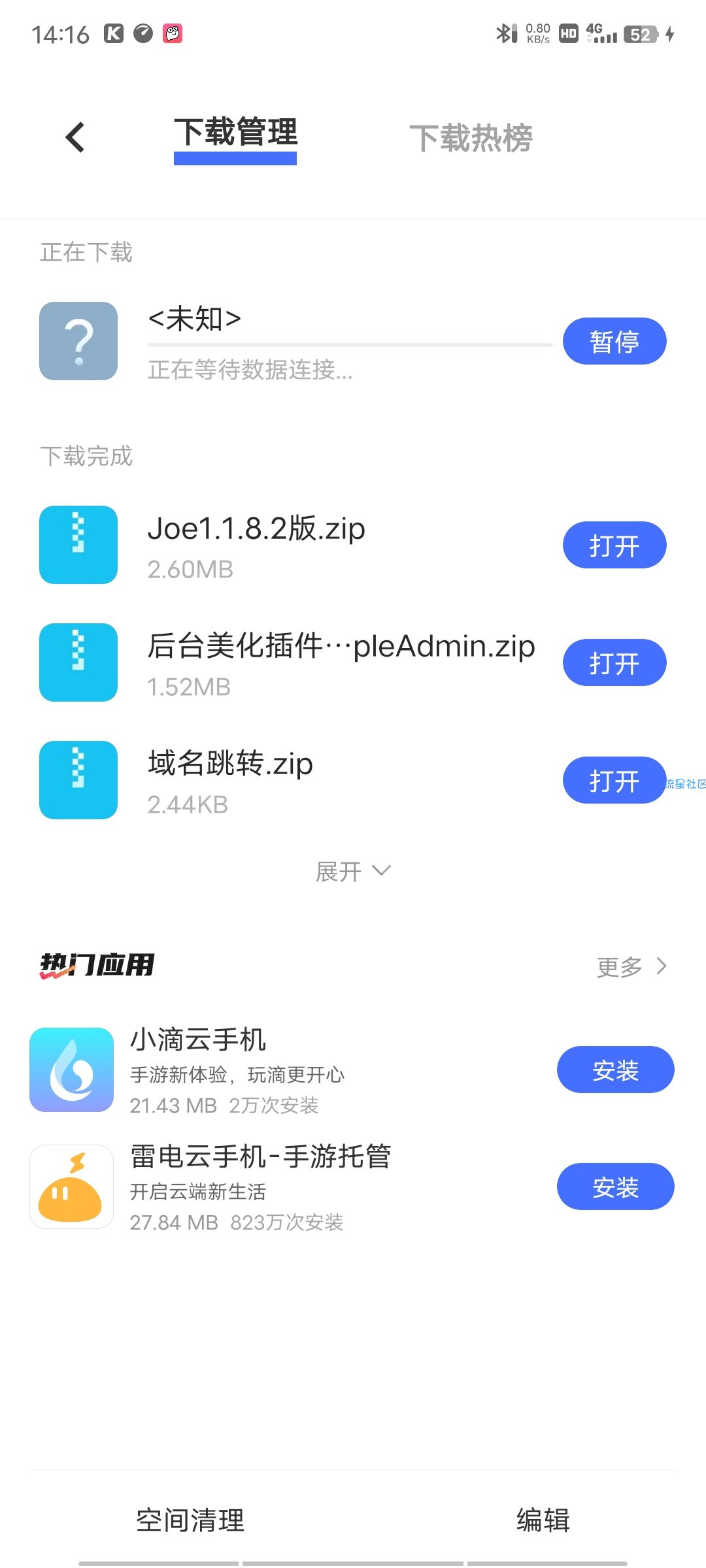Open Joe1.1.8.2版.zip with 打开 button
This screenshot has height=1568, width=706.
(x=614, y=545)
